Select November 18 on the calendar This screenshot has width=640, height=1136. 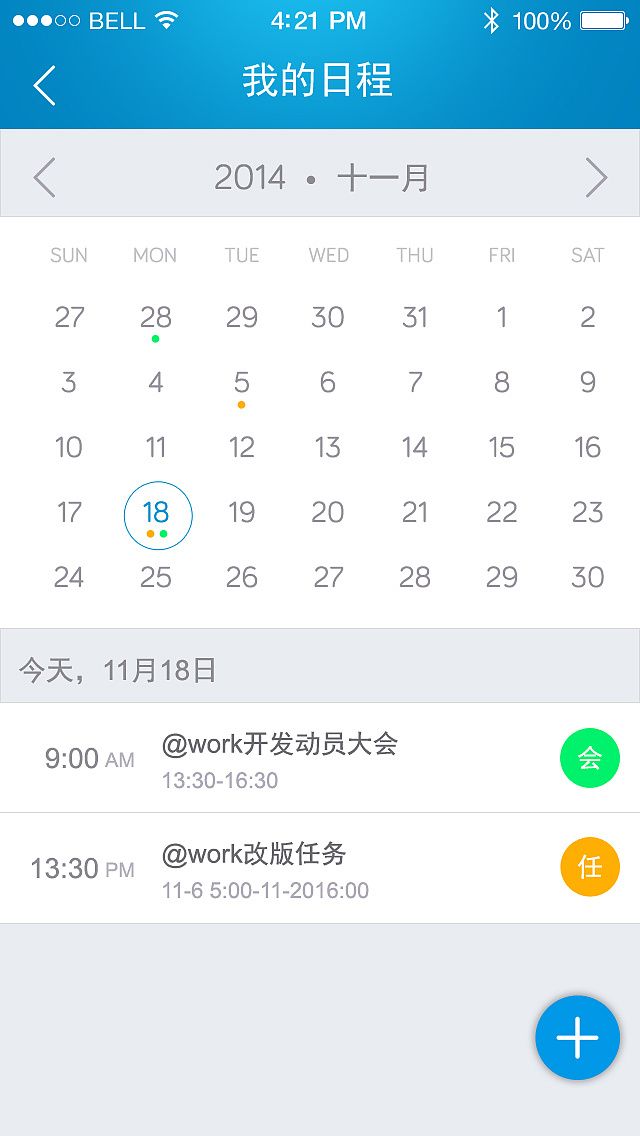point(157,514)
